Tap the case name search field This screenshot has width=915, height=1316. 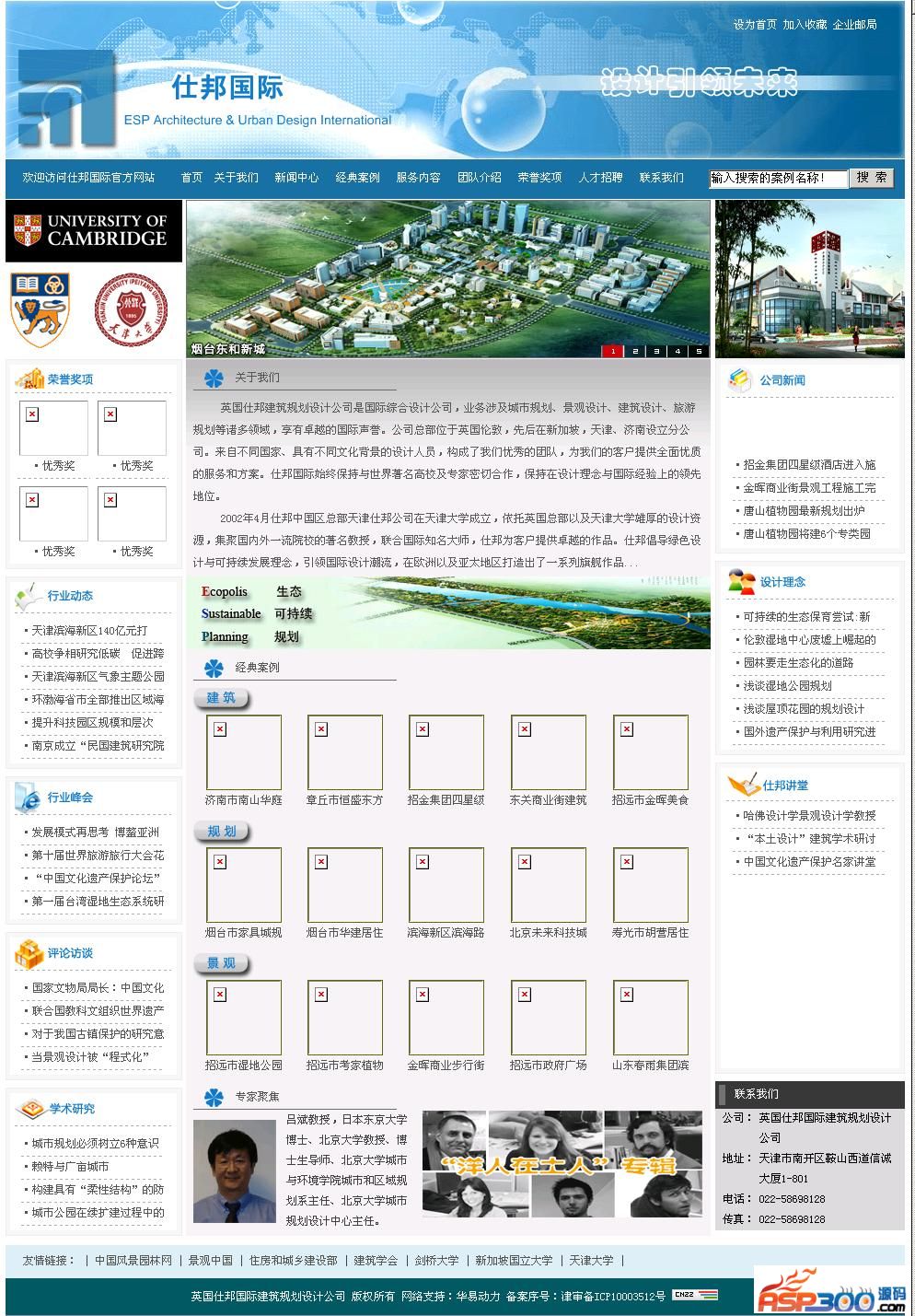(778, 179)
